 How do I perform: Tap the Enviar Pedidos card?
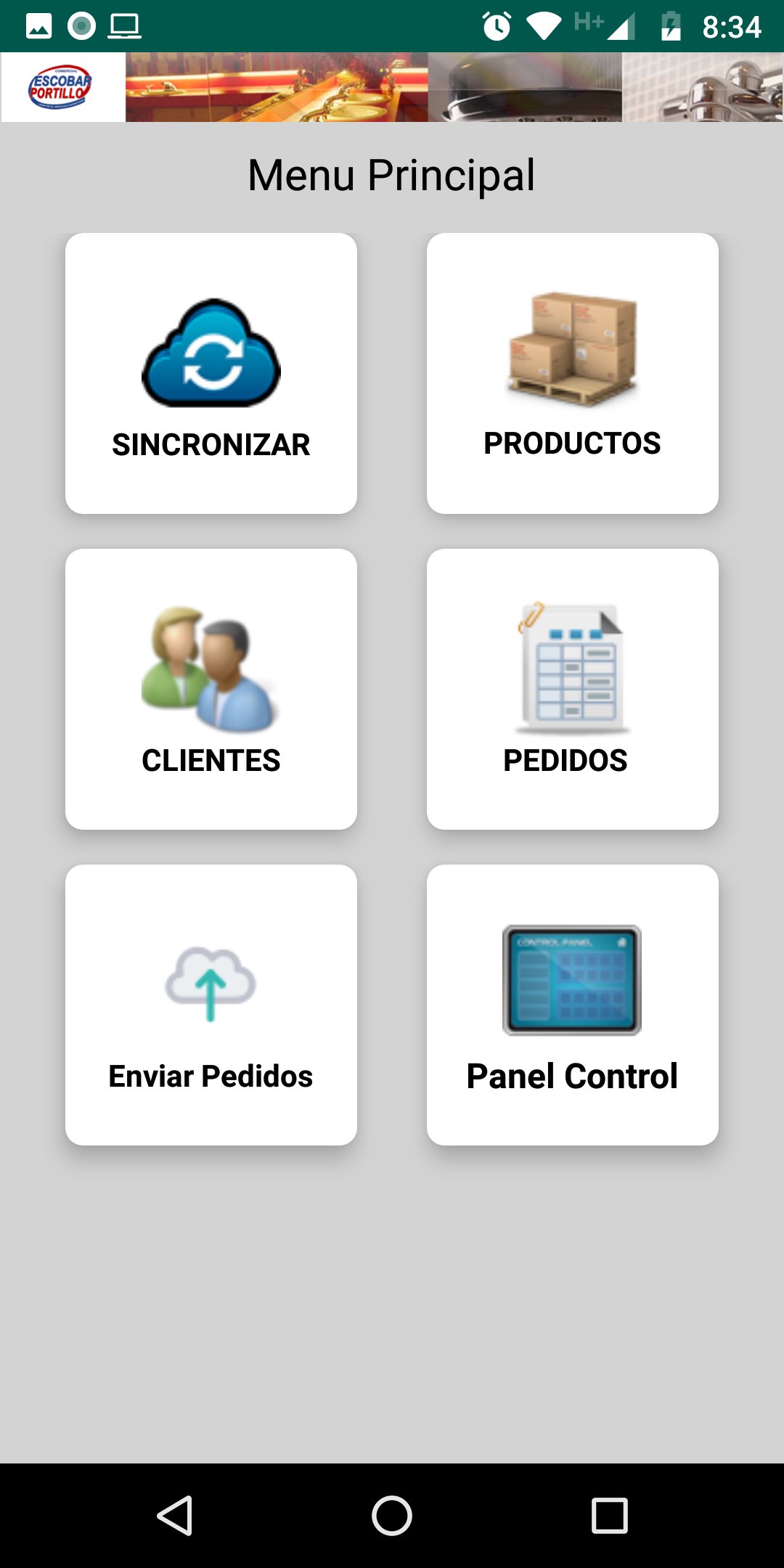pyautogui.click(x=211, y=1005)
